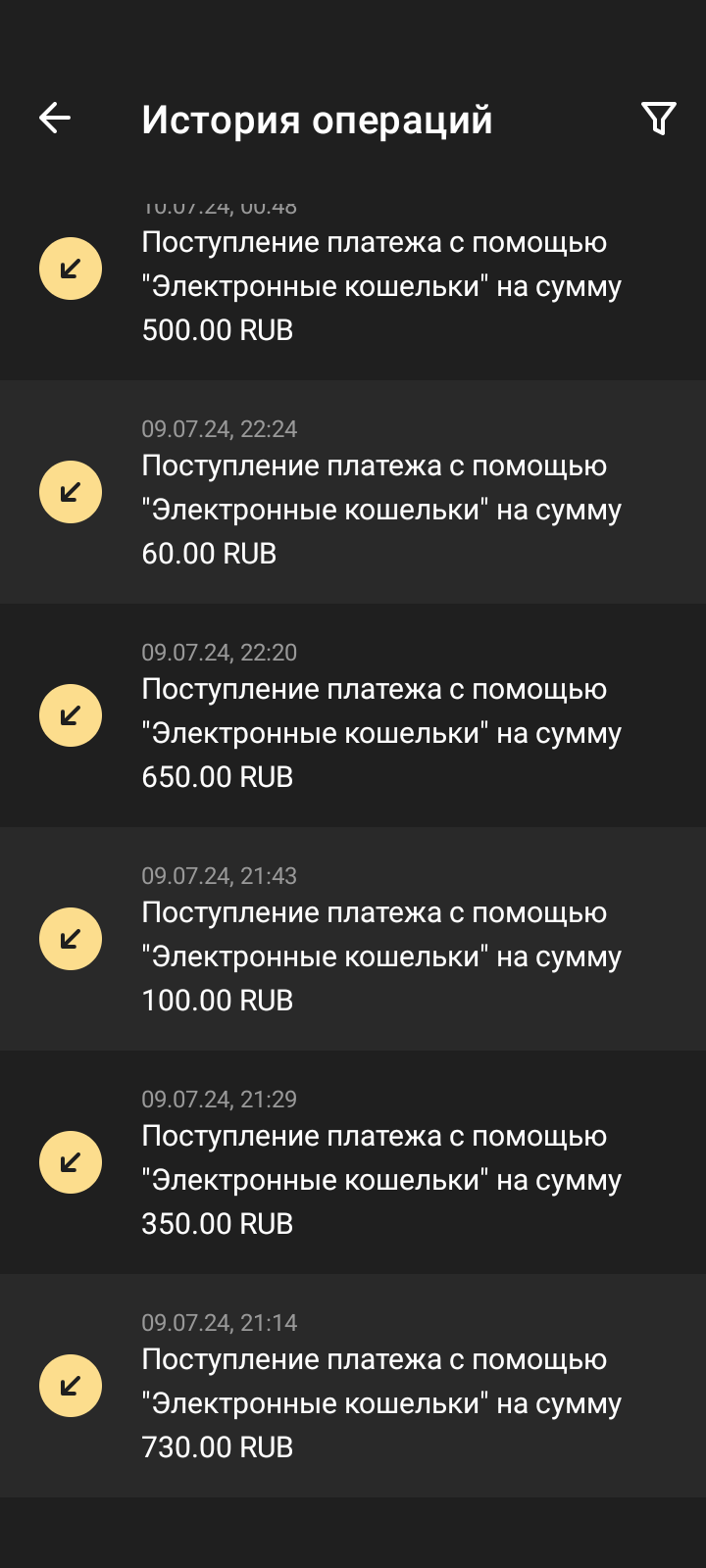
Task: Open the operations filter
Action: coord(658,119)
